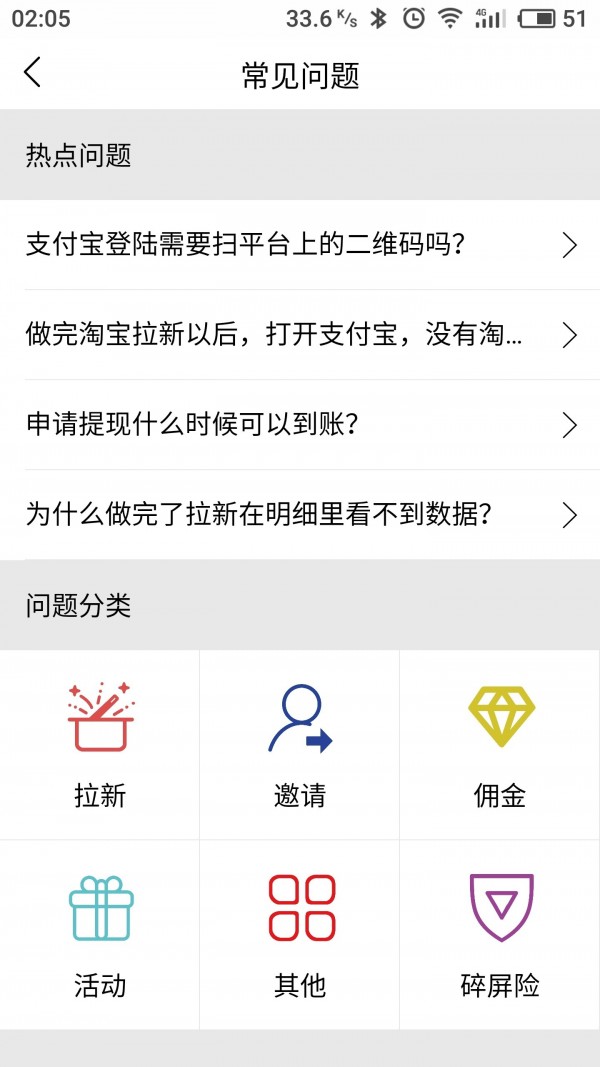Open the 佣金 category
Viewport: 600px width, 1067px height.
click(500, 745)
